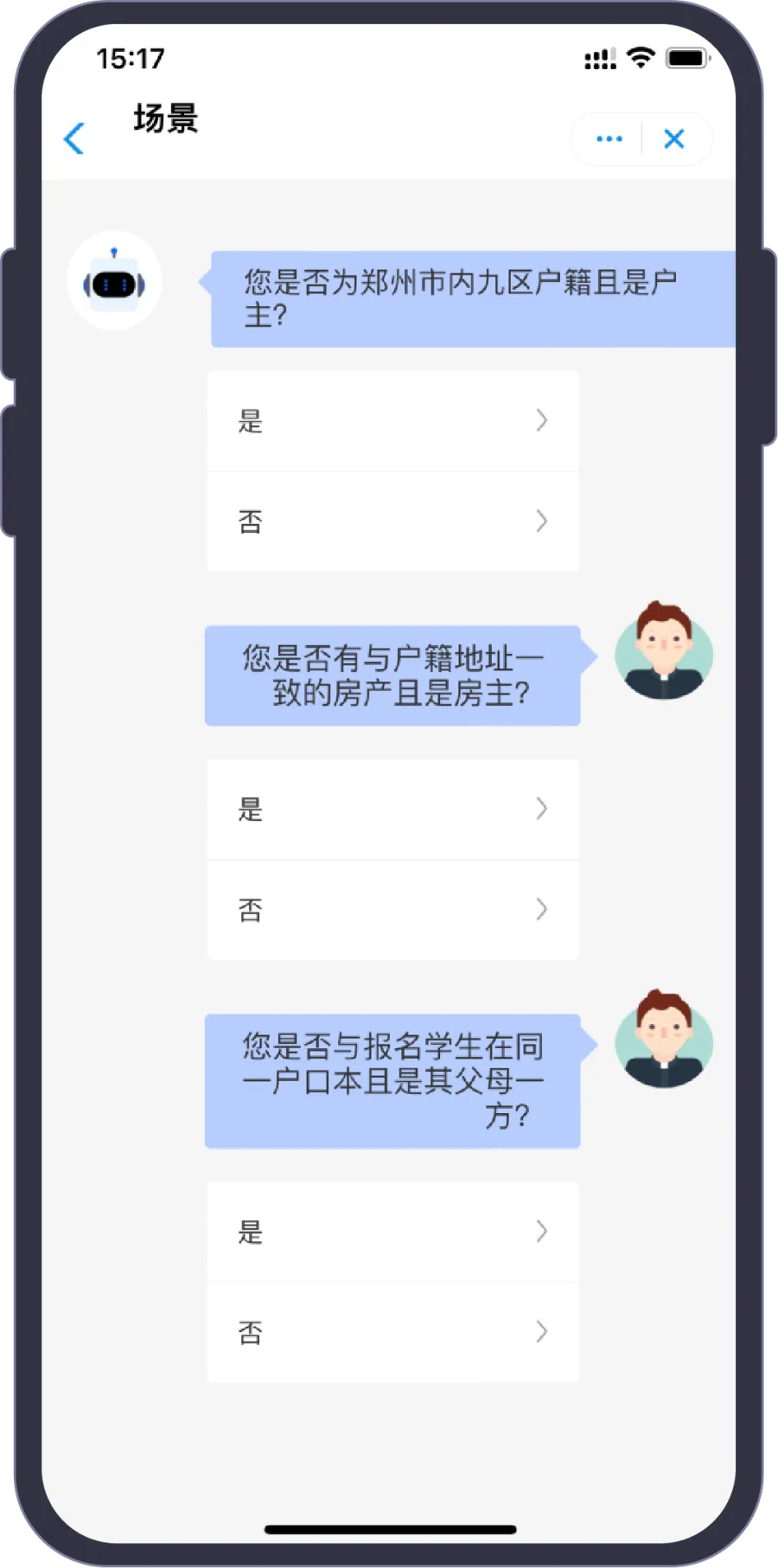Go back using the blue arrow
The height and width of the screenshot is (1568, 778).
coord(74,138)
